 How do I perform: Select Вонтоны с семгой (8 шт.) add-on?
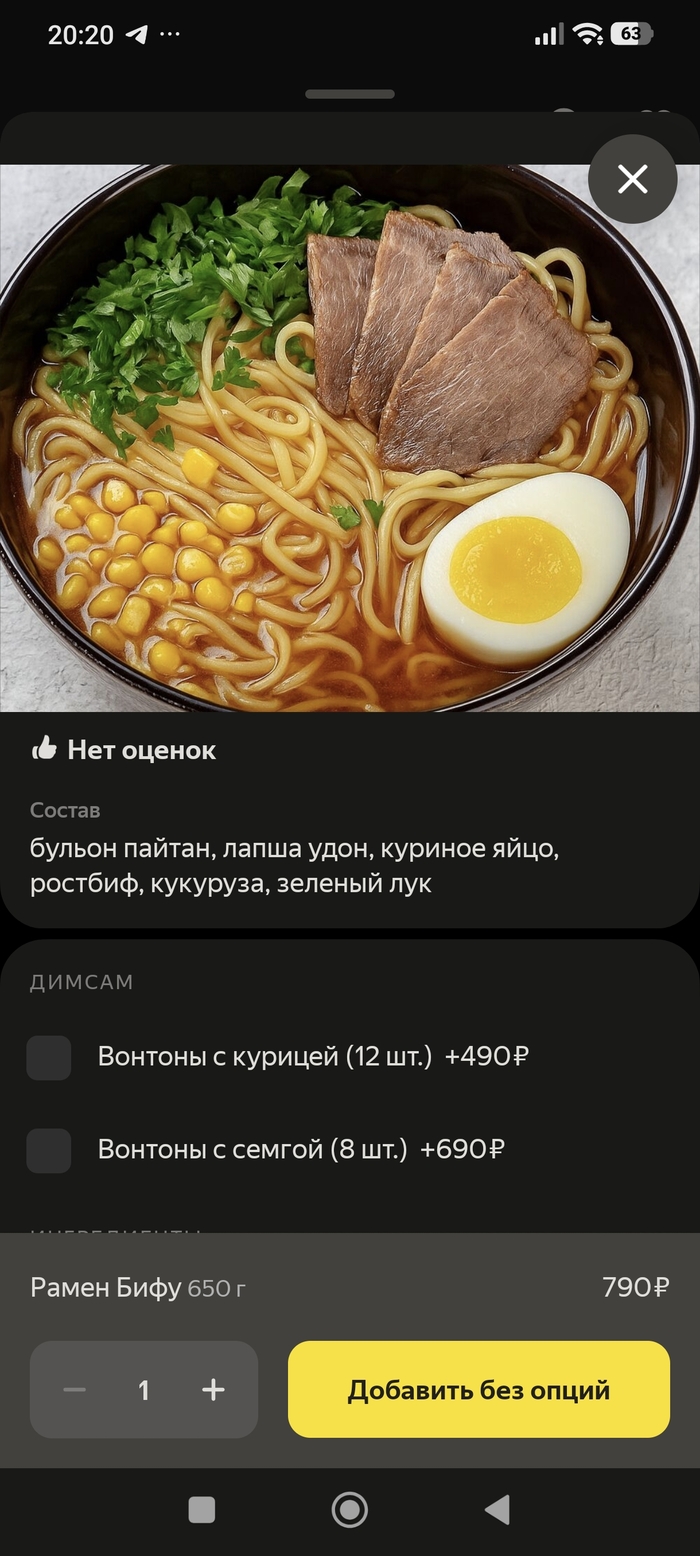pos(49,1150)
